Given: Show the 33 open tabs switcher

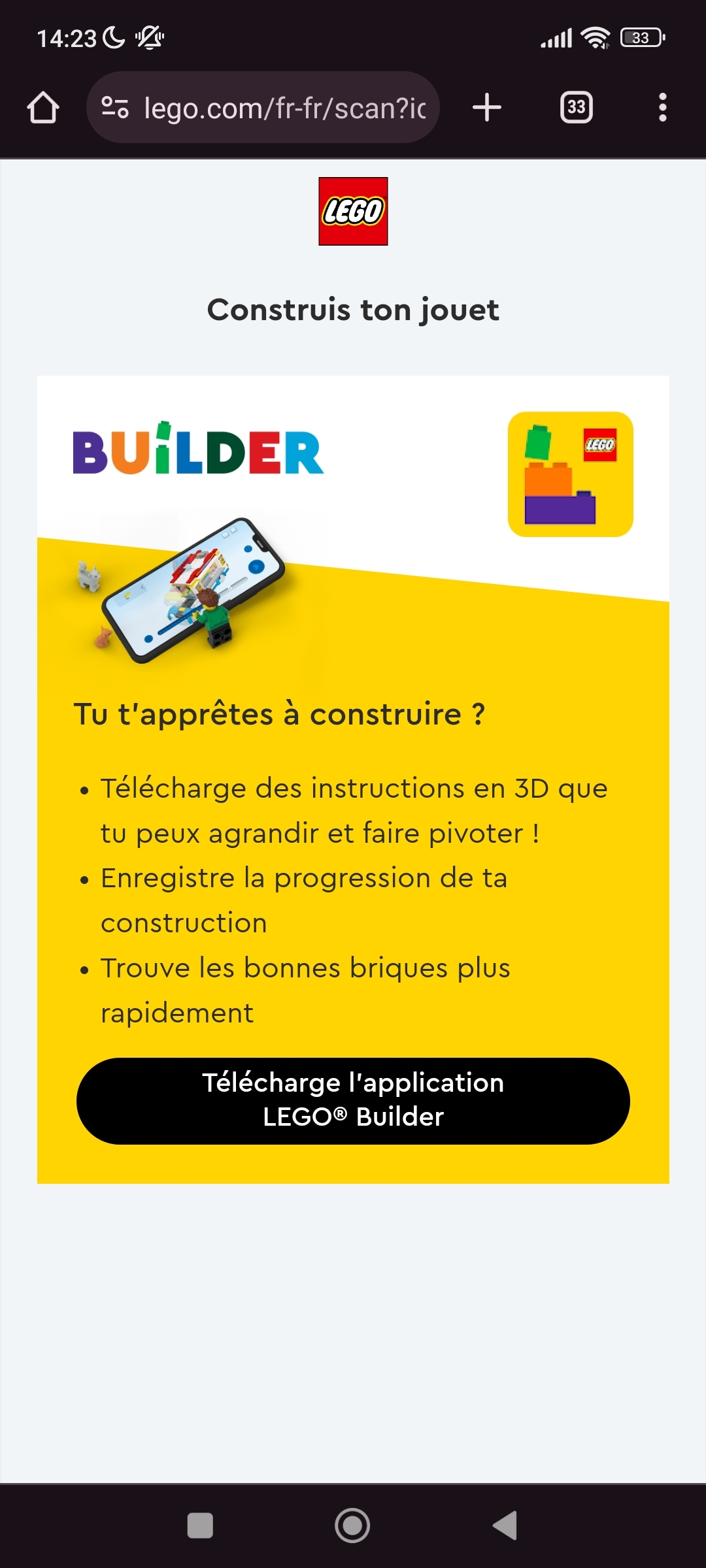Looking at the screenshot, I should click(x=576, y=108).
